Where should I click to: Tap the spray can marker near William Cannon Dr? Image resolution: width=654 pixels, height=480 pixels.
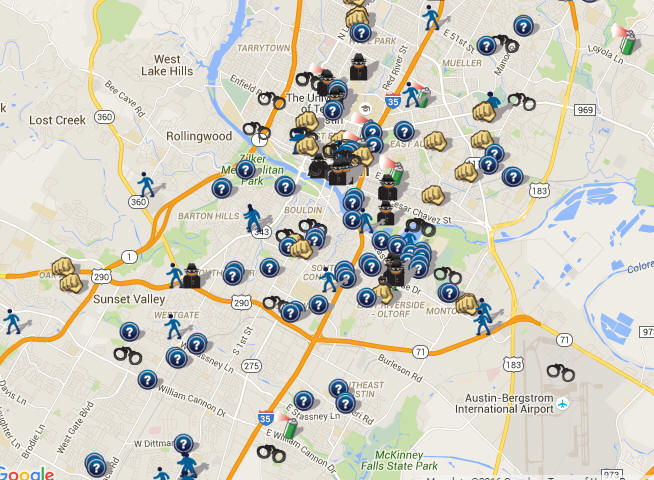coord(291,431)
